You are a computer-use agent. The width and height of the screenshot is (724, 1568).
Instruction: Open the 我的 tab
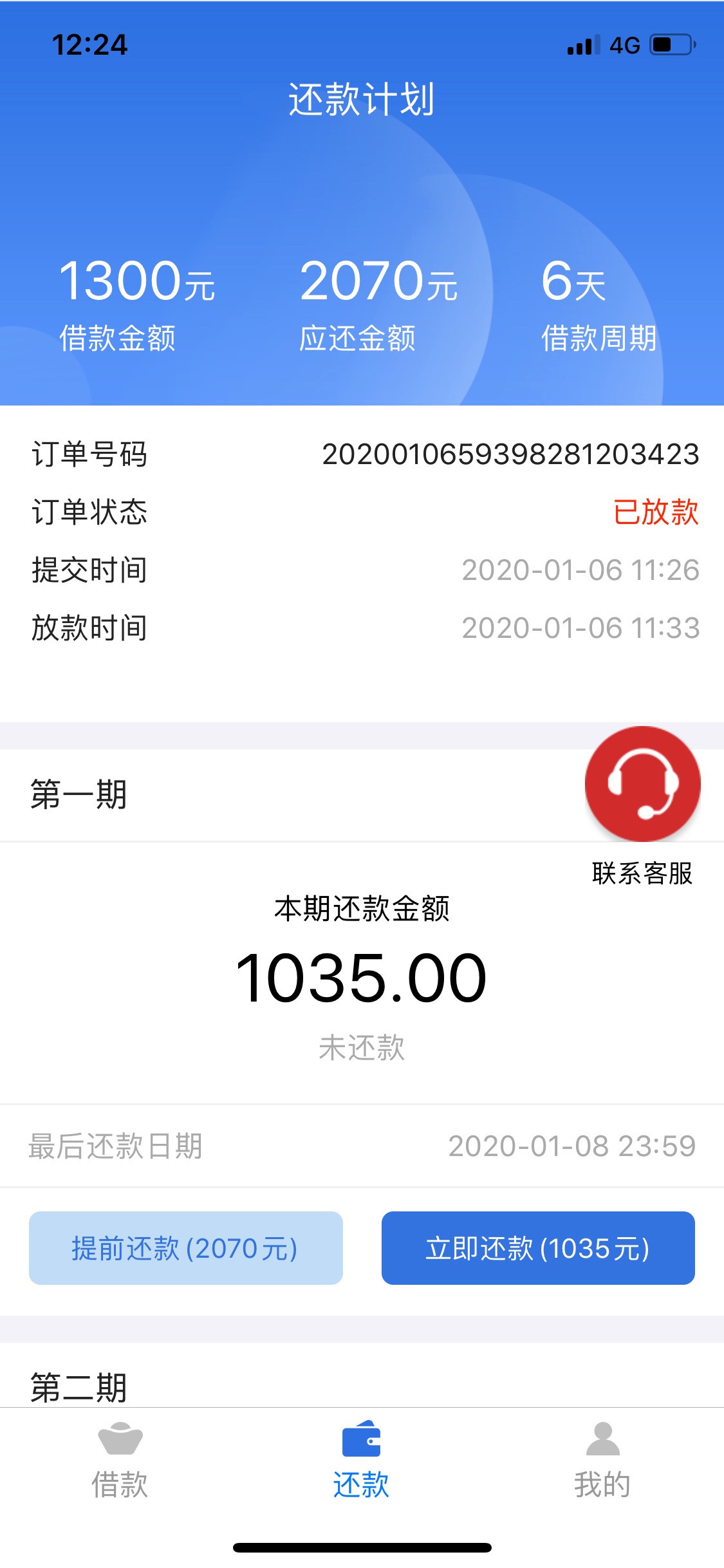(x=602, y=1461)
